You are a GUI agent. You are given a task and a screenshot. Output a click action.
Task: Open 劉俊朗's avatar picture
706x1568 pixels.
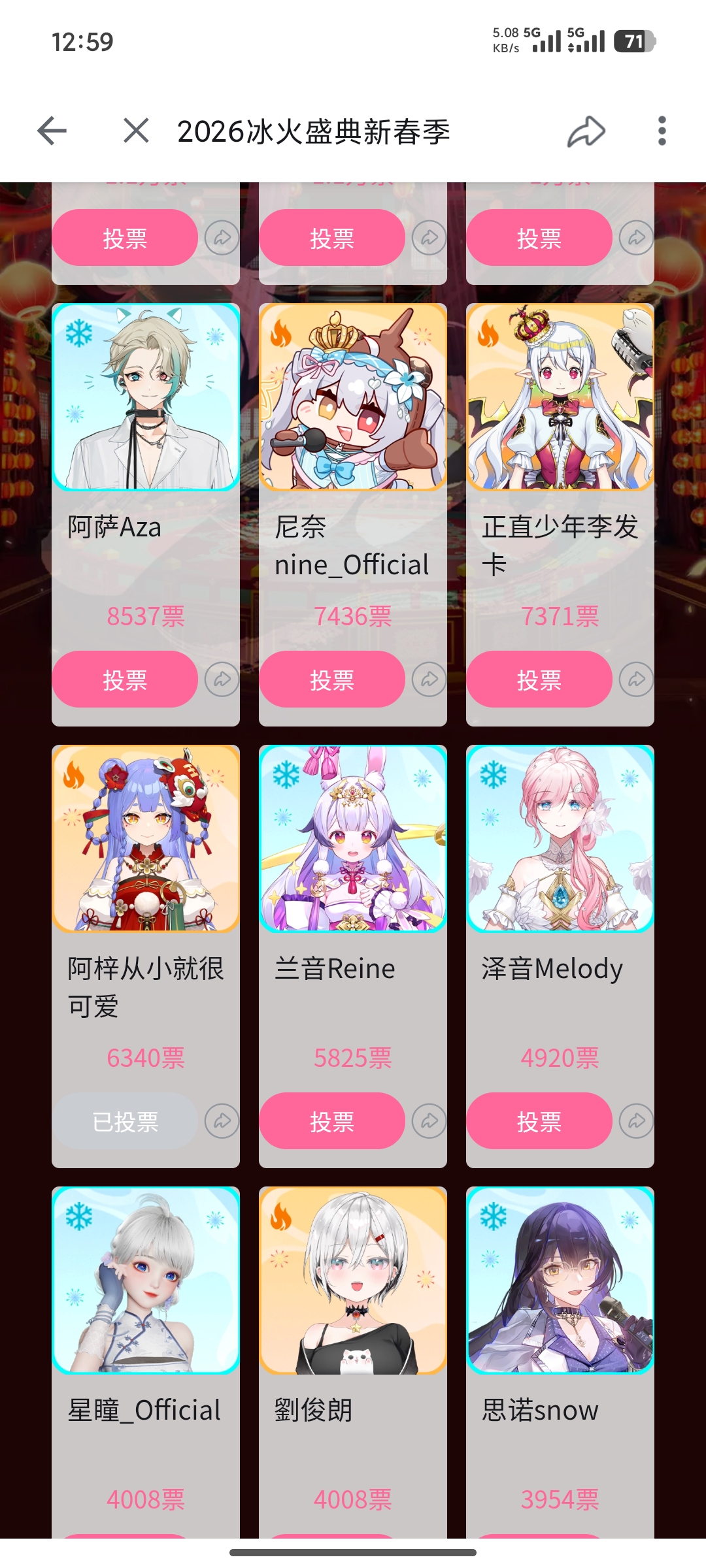353,1281
